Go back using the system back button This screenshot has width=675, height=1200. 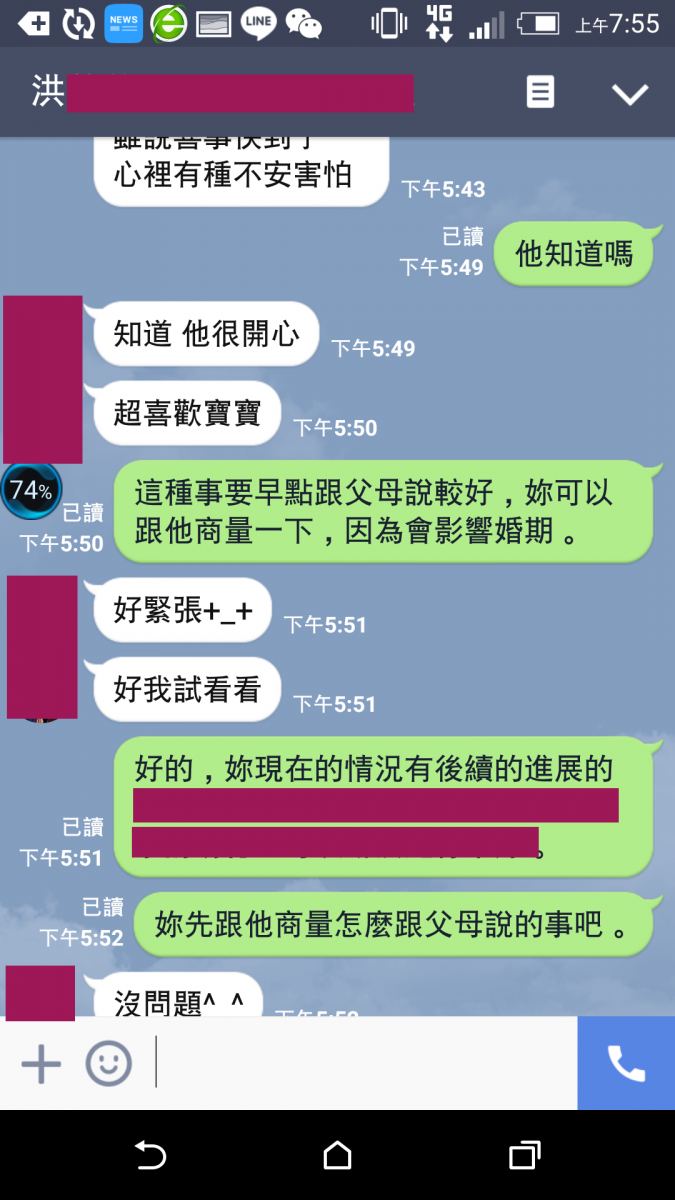pyautogui.click(x=150, y=1156)
